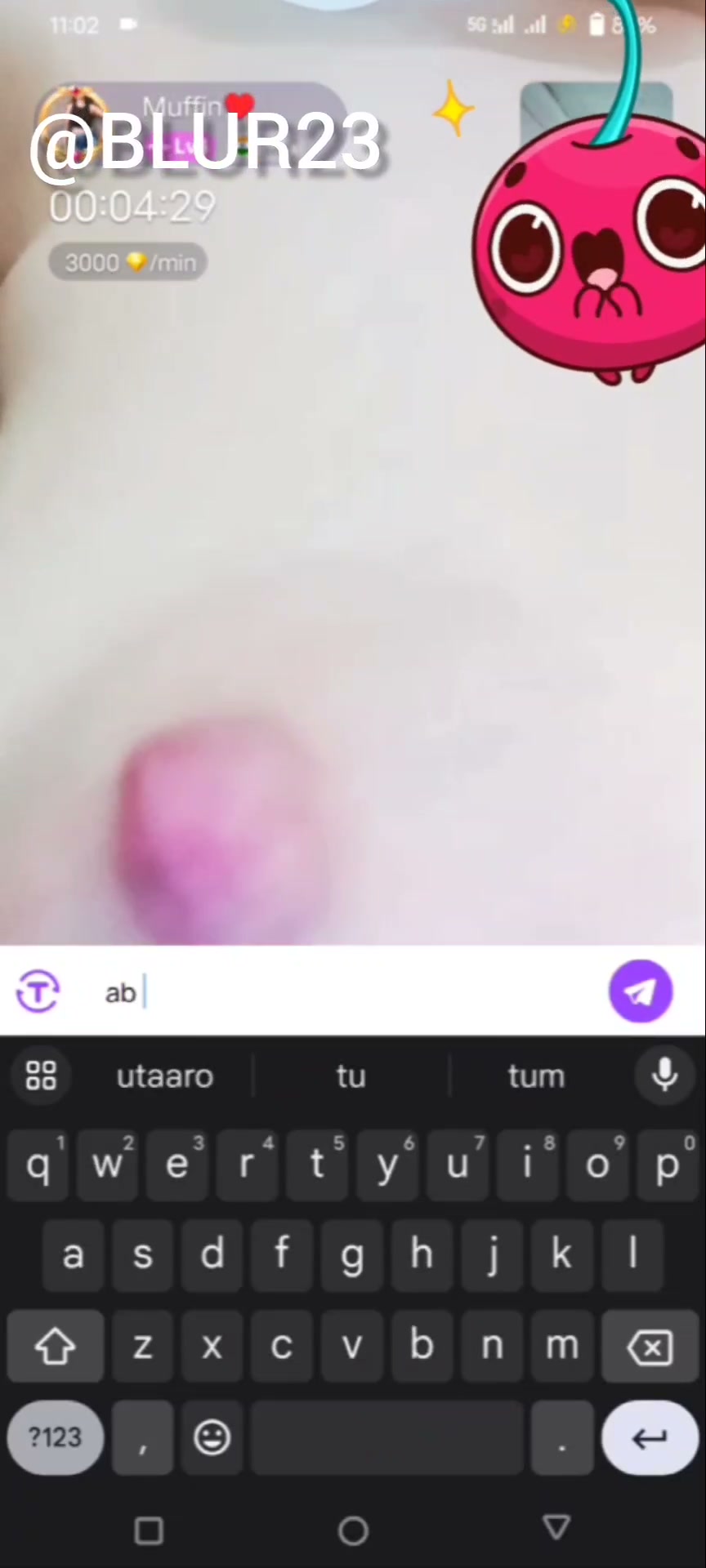Screen dimensions: 706x1568
Task: Send the typed message
Action: 641,991
